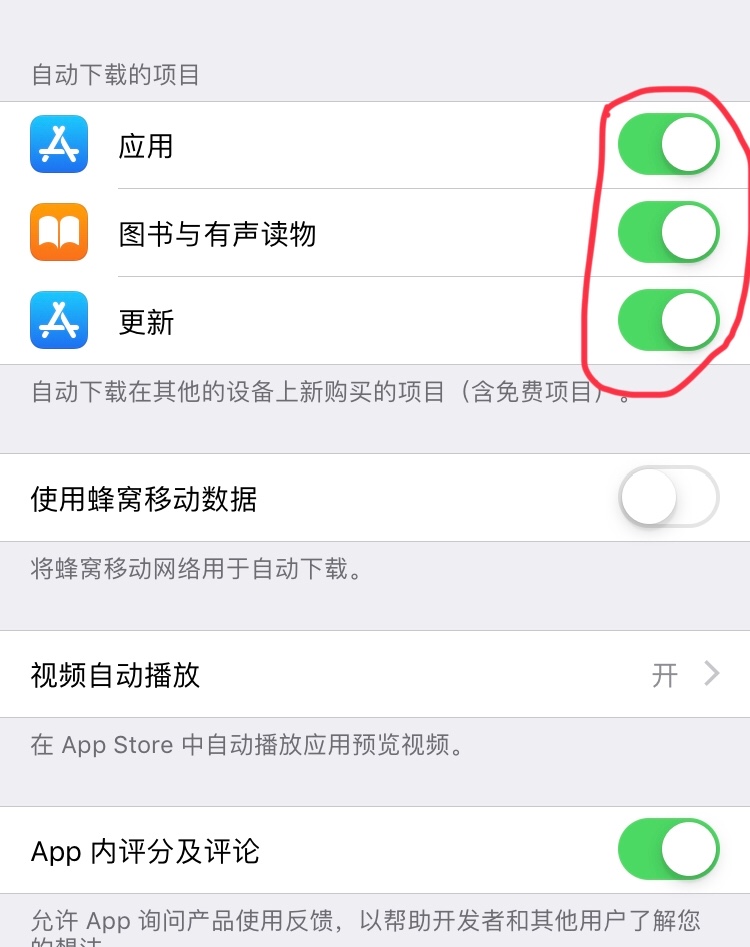The image size is (750, 947).
Task: Disable the 图书与有声读物 auto-download switch
Action: tap(668, 233)
